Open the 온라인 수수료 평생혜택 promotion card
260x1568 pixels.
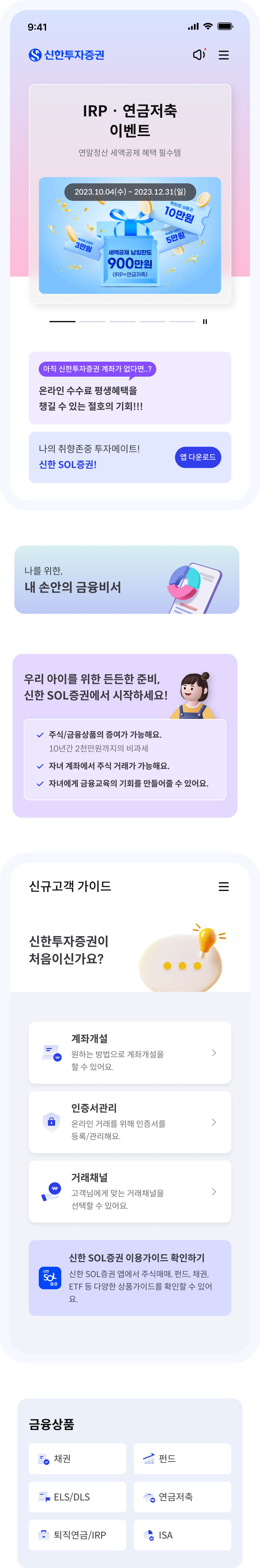[x=130, y=388]
